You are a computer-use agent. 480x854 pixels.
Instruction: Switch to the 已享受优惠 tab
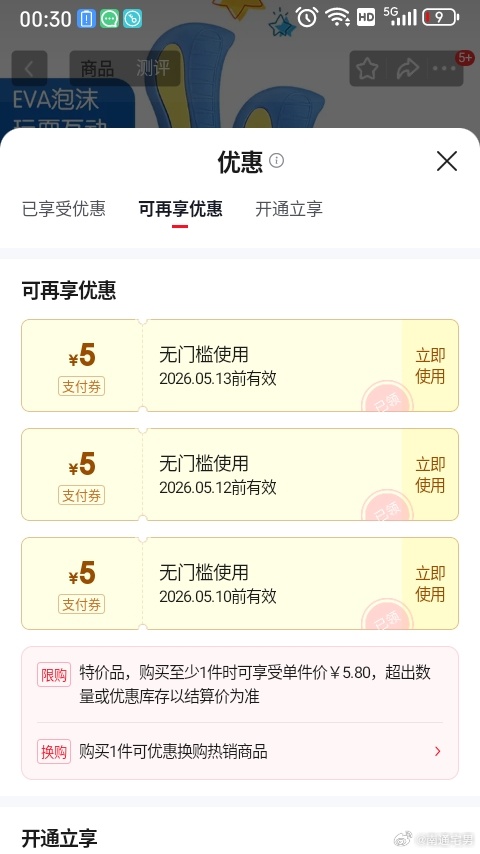pos(64,209)
